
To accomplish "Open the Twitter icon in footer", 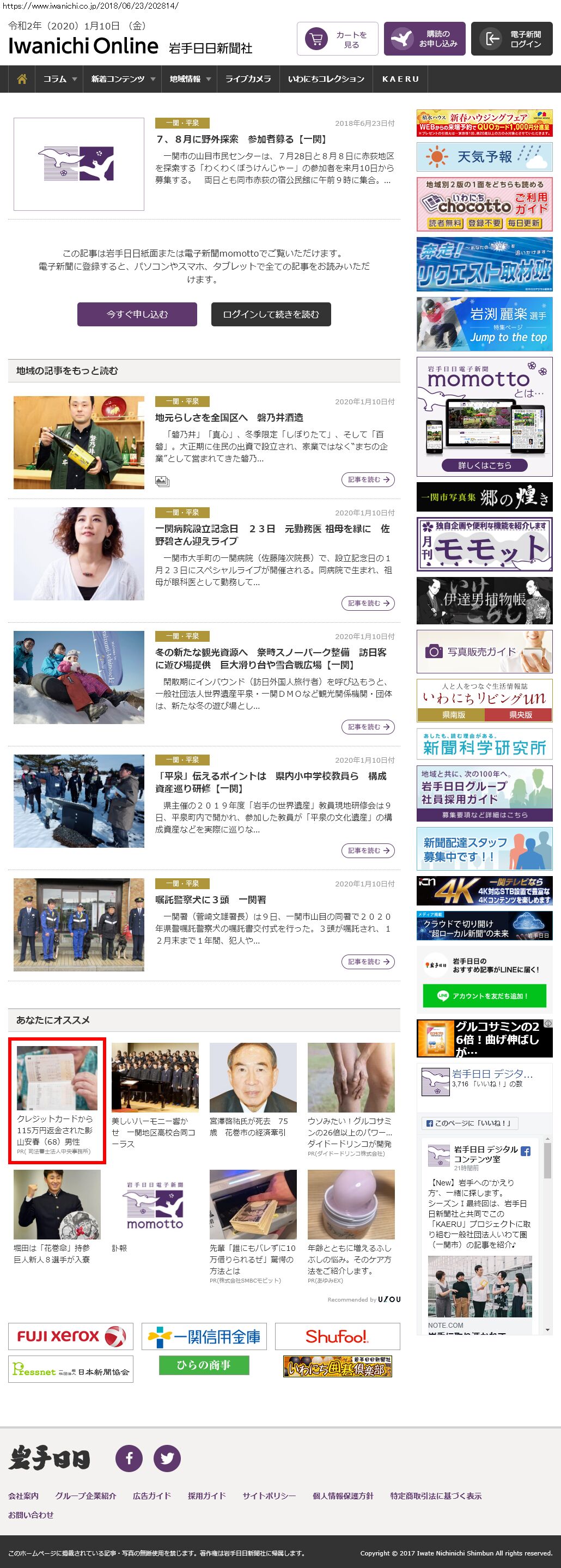I will pos(167,1458).
